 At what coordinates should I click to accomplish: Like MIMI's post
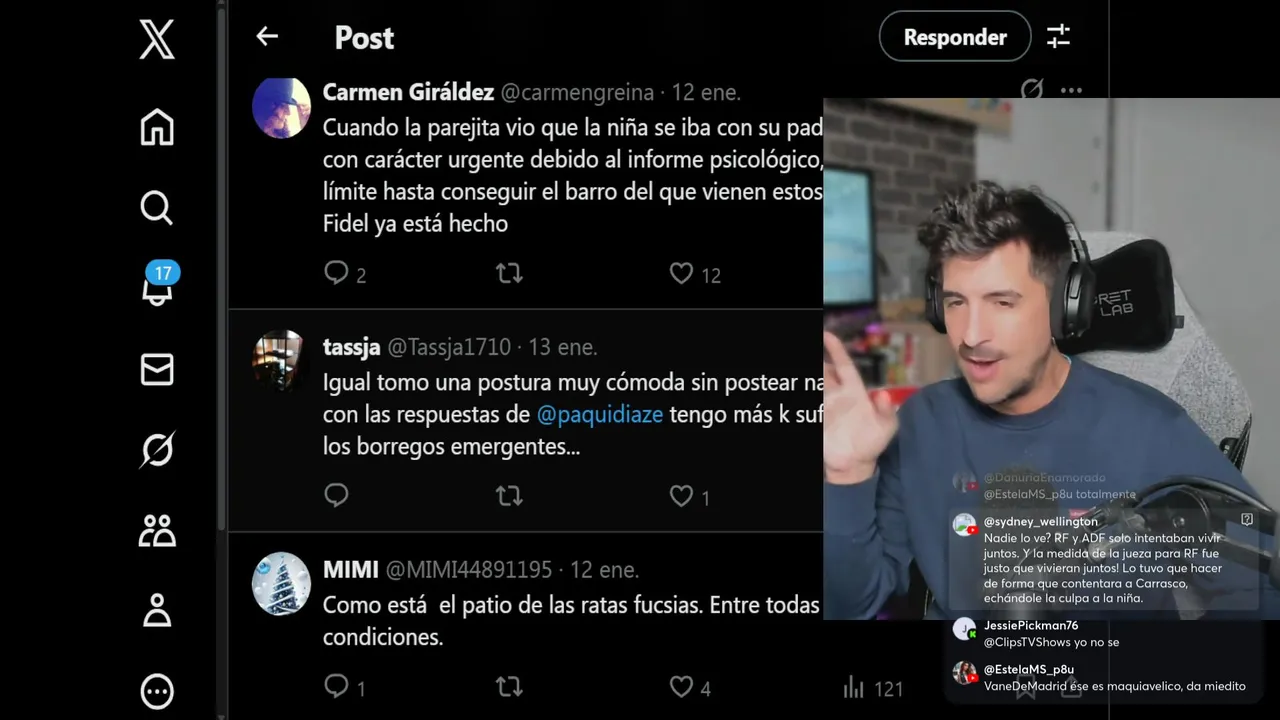pyautogui.click(x=681, y=687)
